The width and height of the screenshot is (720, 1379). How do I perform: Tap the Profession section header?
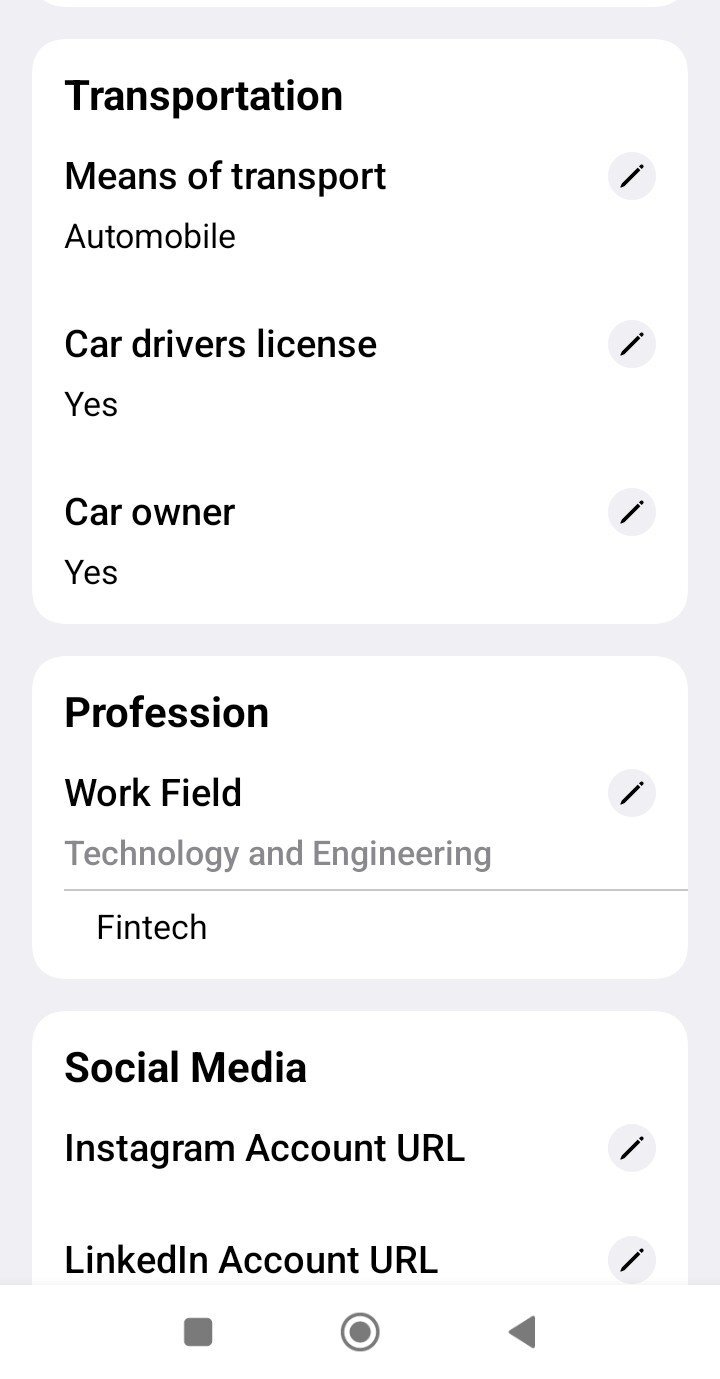tap(166, 712)
